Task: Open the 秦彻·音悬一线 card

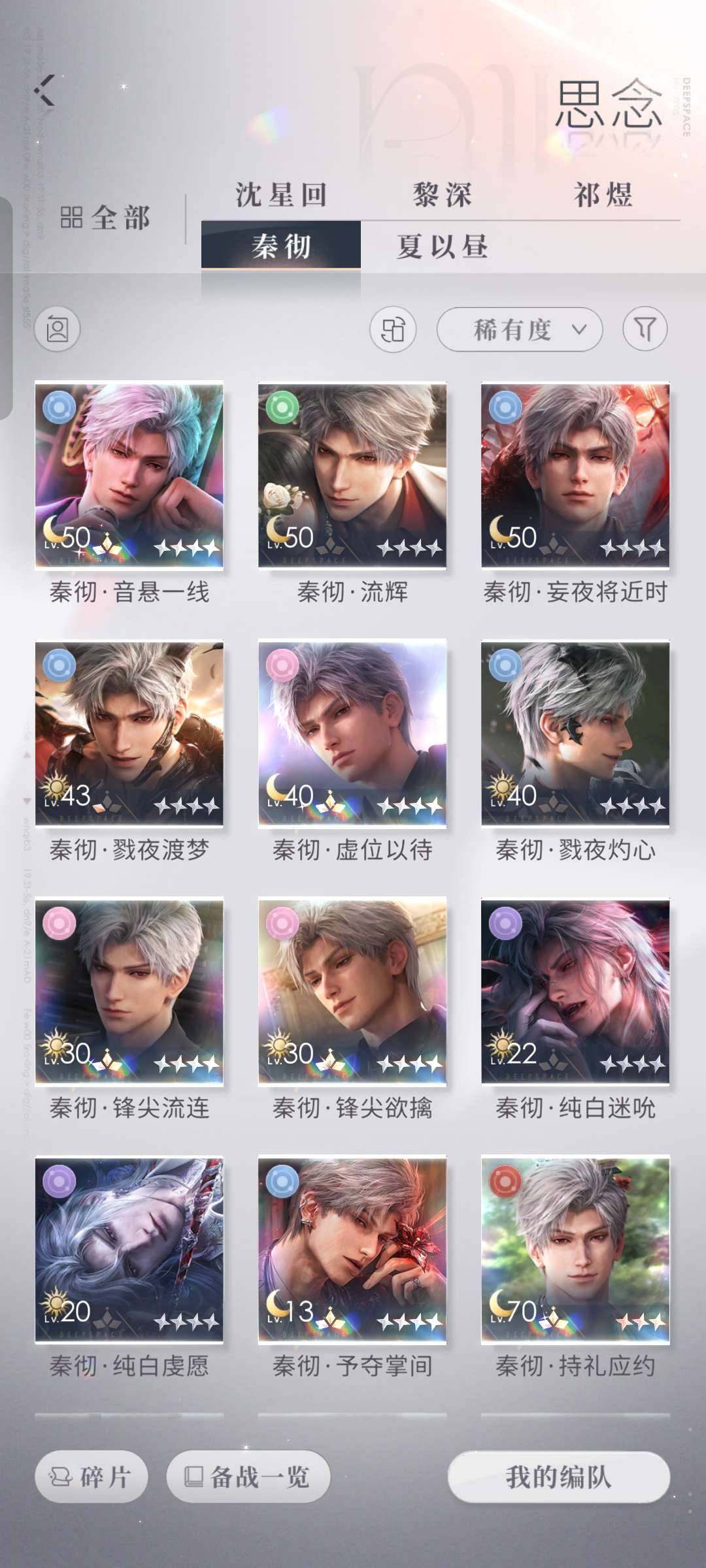Action: [129, 476]
